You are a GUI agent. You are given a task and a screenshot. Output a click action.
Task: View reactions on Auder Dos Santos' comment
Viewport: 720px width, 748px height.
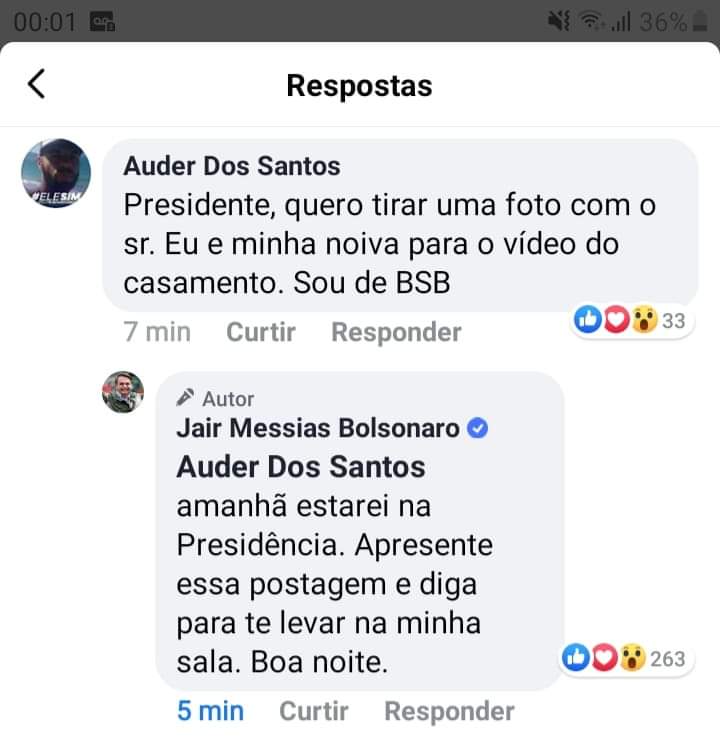(632, 321)
